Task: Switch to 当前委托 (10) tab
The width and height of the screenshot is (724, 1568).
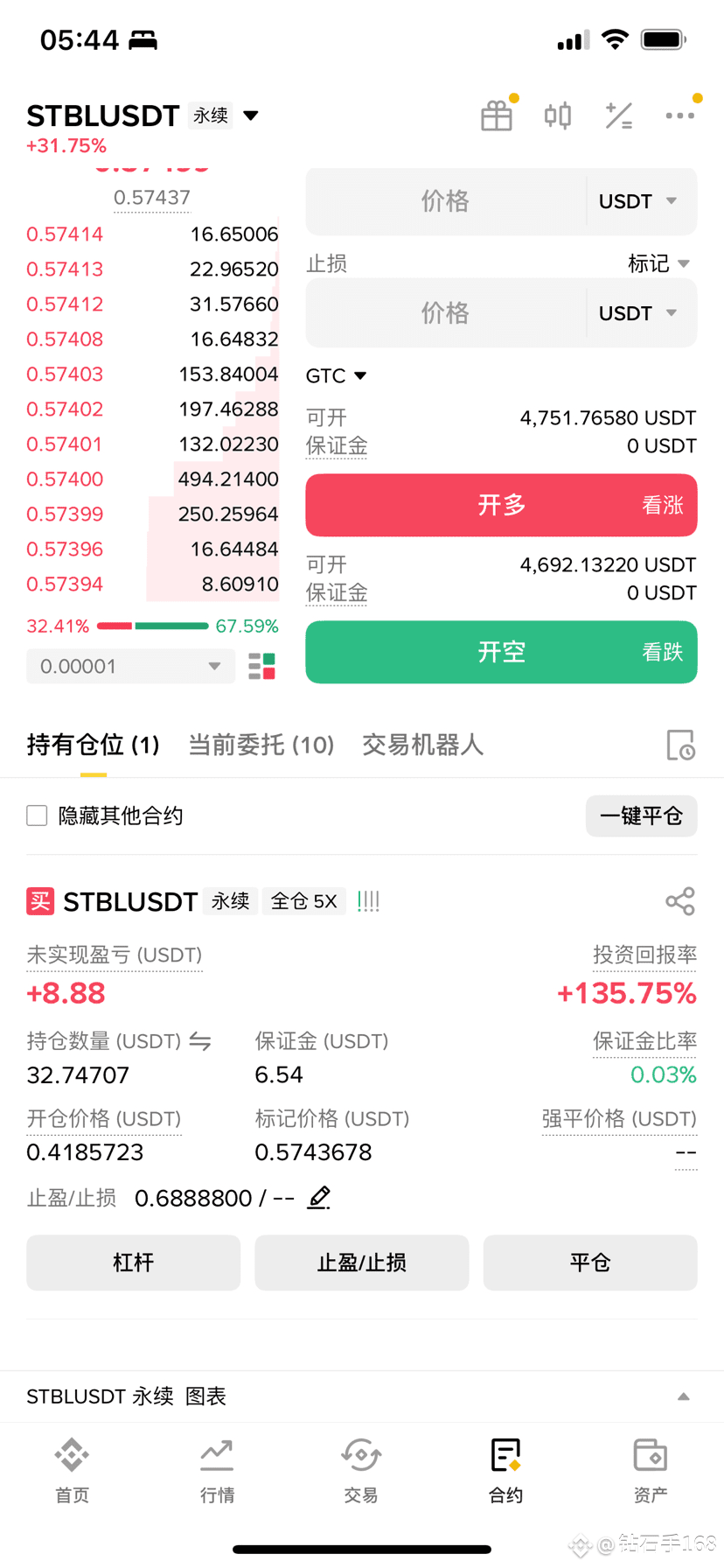Action: point(261,745)
